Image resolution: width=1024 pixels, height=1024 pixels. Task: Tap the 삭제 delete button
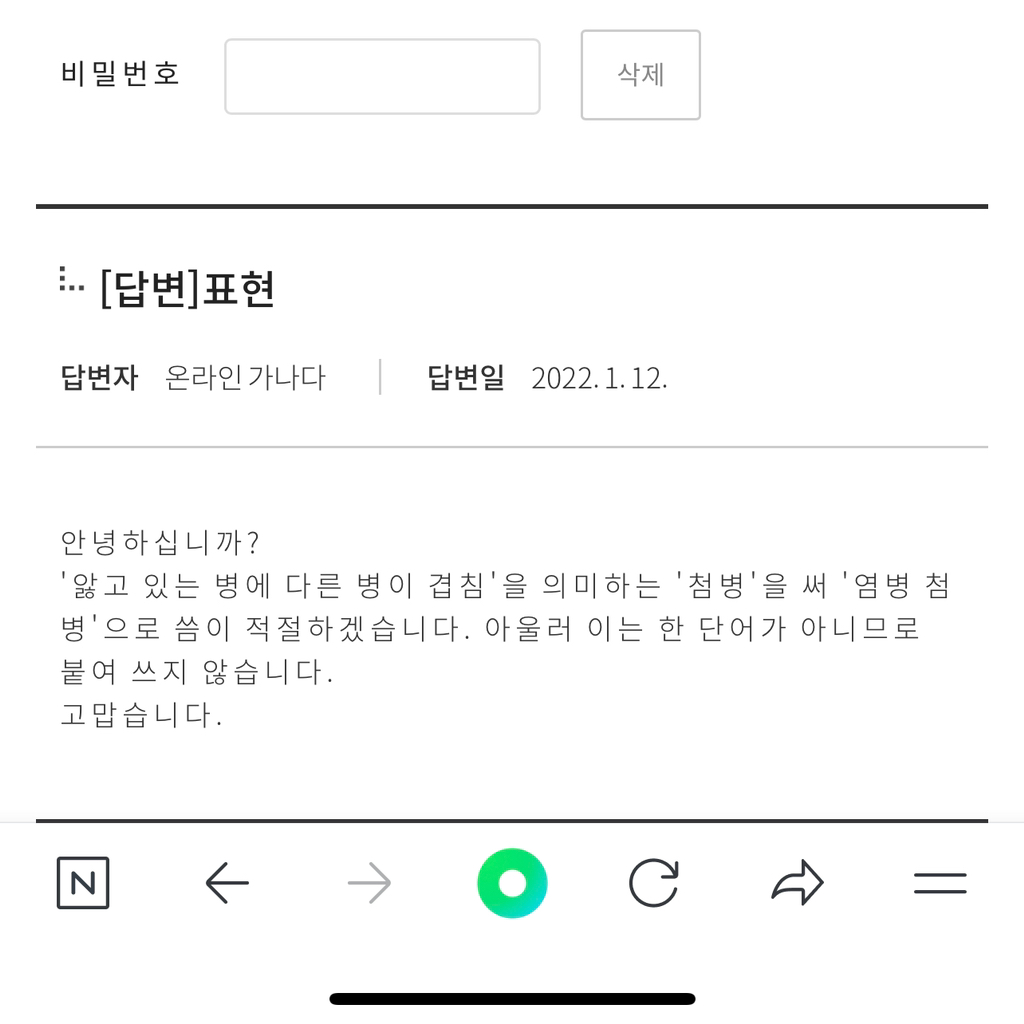(641, 74)
